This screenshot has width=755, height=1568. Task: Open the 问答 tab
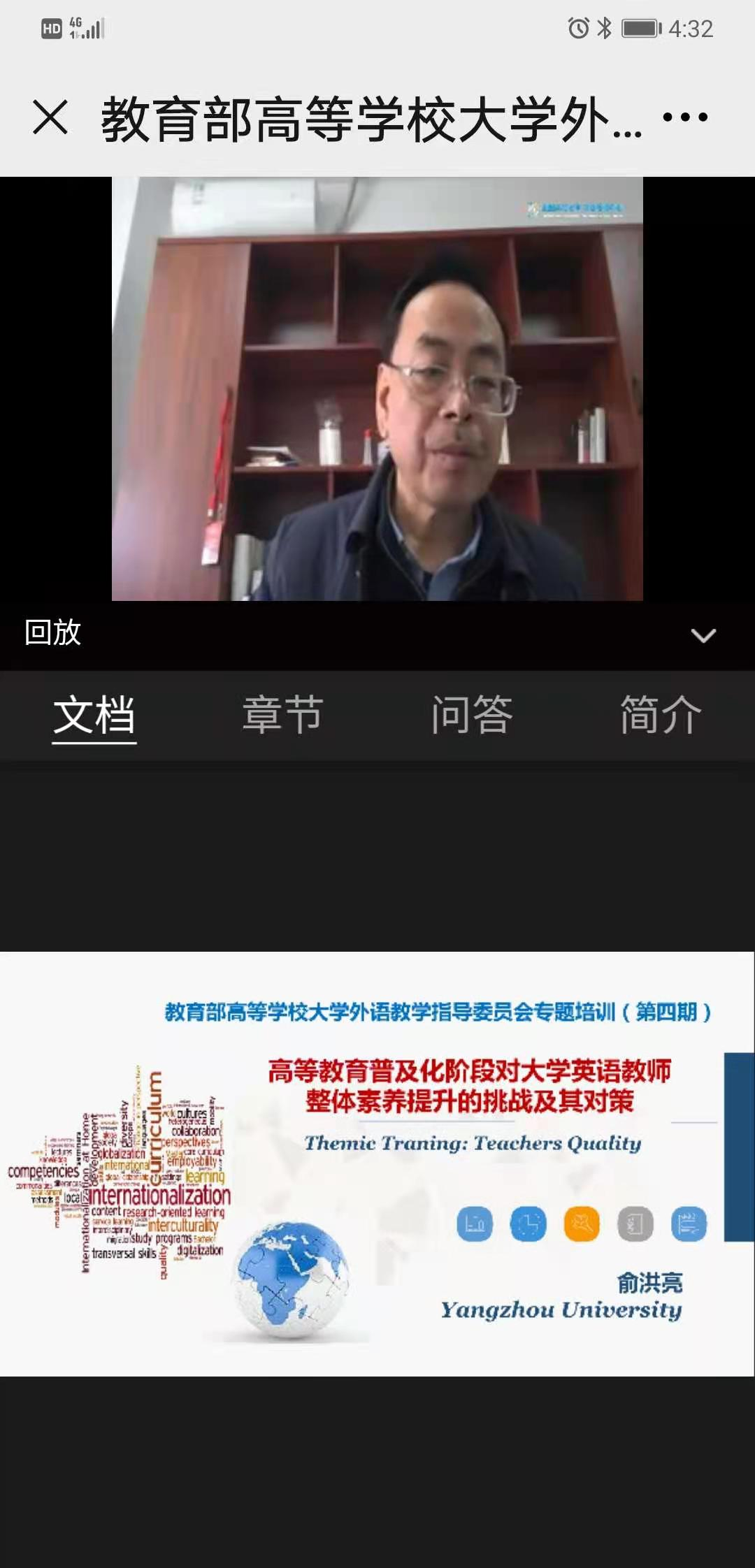pos(472,715)
